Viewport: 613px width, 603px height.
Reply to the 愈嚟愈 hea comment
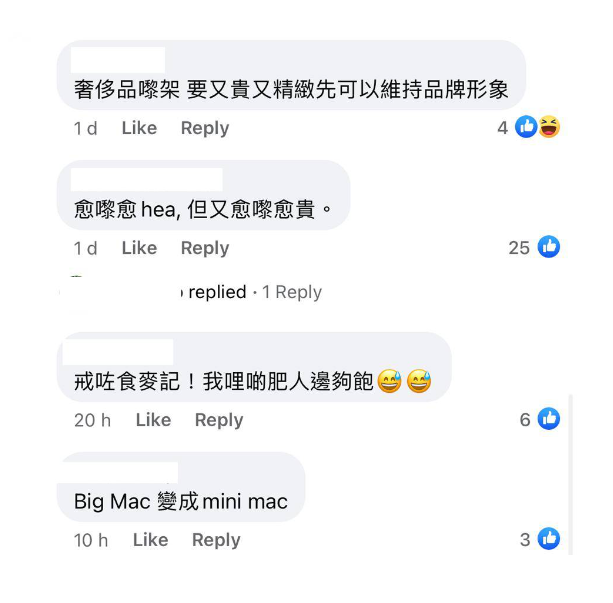point(205,248)
